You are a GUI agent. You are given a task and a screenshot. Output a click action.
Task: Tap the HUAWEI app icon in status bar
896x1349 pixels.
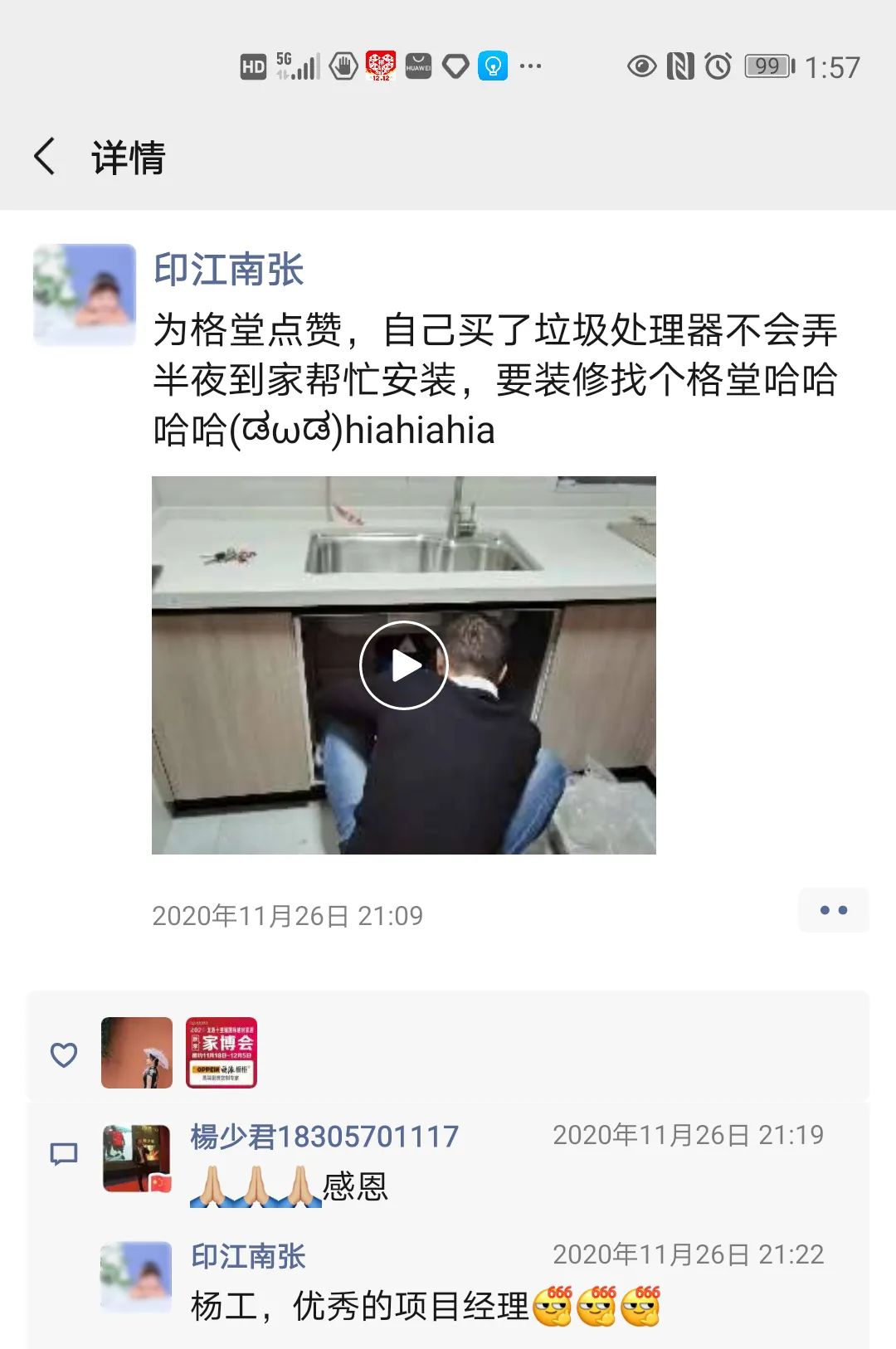419,66
